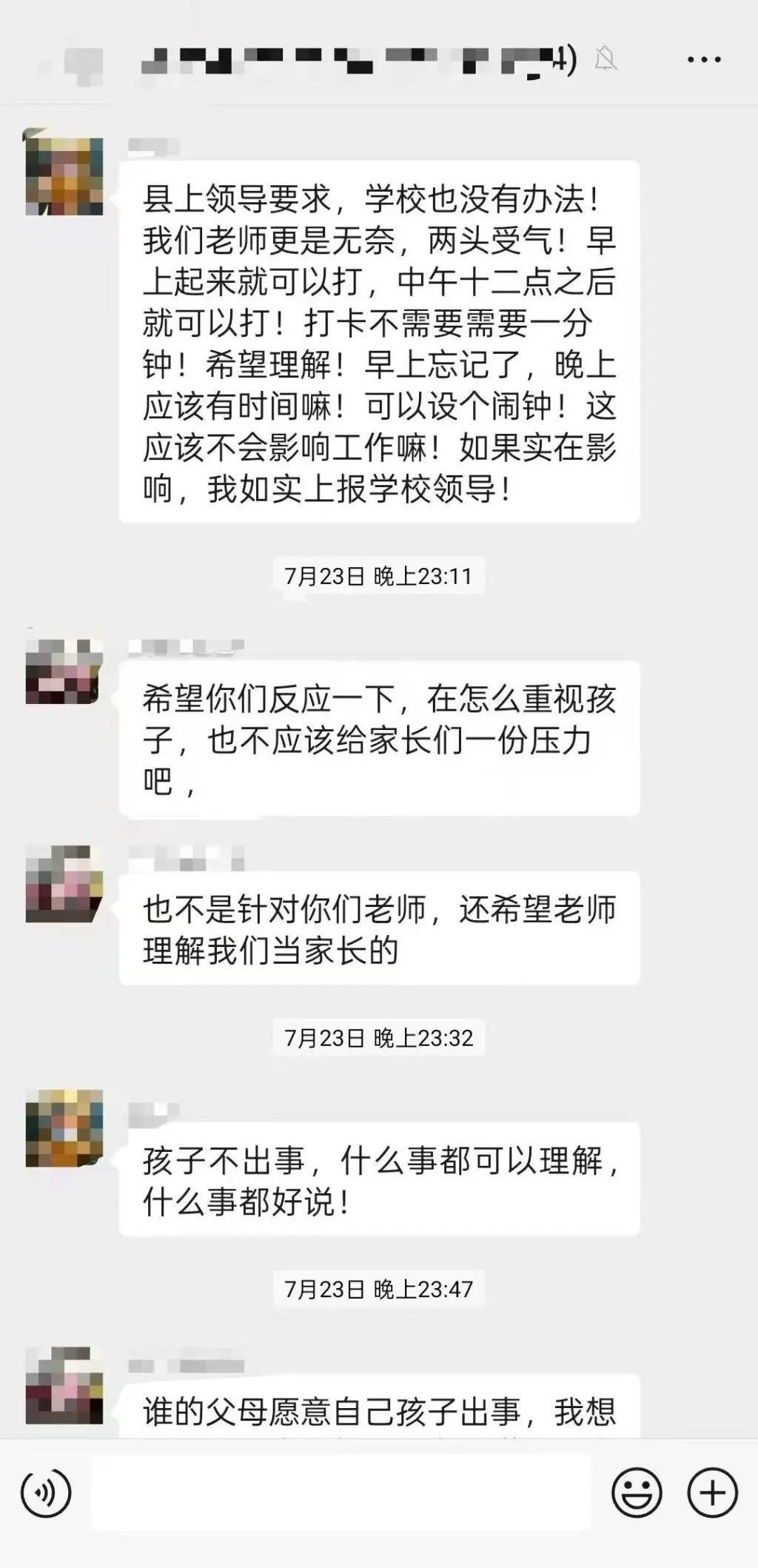Tap avatar beside 谁的父母愿意 message

click(x=64, y=1385)
